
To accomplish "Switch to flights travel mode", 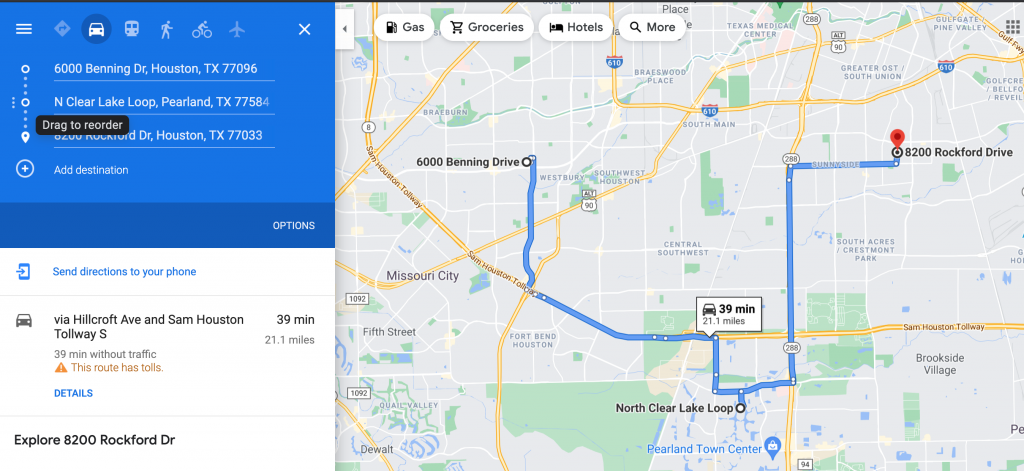I will [x=237, y=29].
